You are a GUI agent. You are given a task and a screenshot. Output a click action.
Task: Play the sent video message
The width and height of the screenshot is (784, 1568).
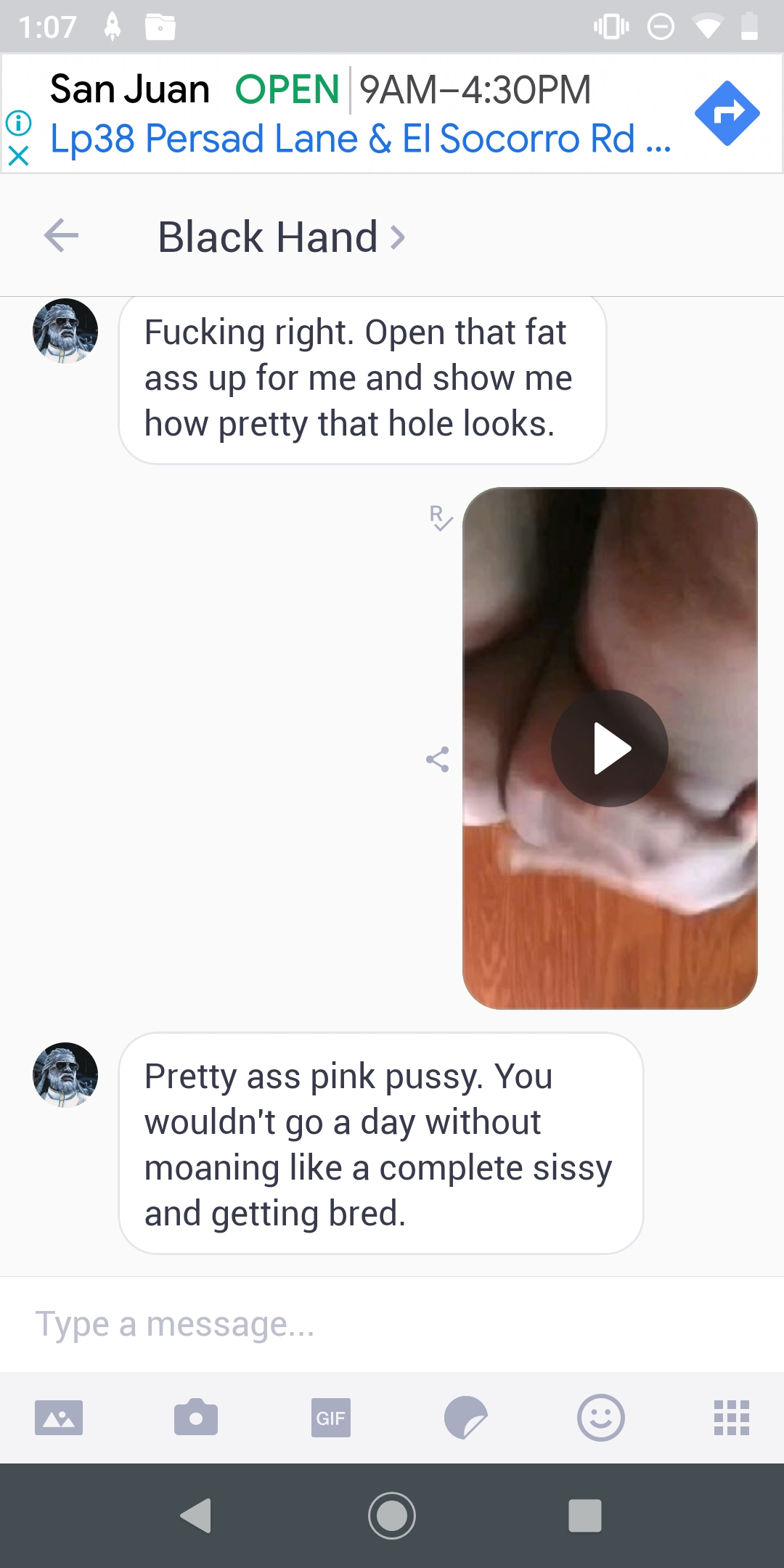click(x=609, y=748)
